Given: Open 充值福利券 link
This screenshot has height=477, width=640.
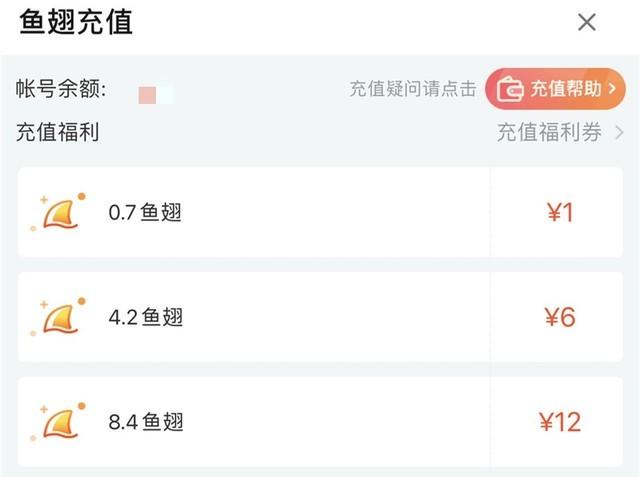Looking at the screenshot, I should point(560,133).
